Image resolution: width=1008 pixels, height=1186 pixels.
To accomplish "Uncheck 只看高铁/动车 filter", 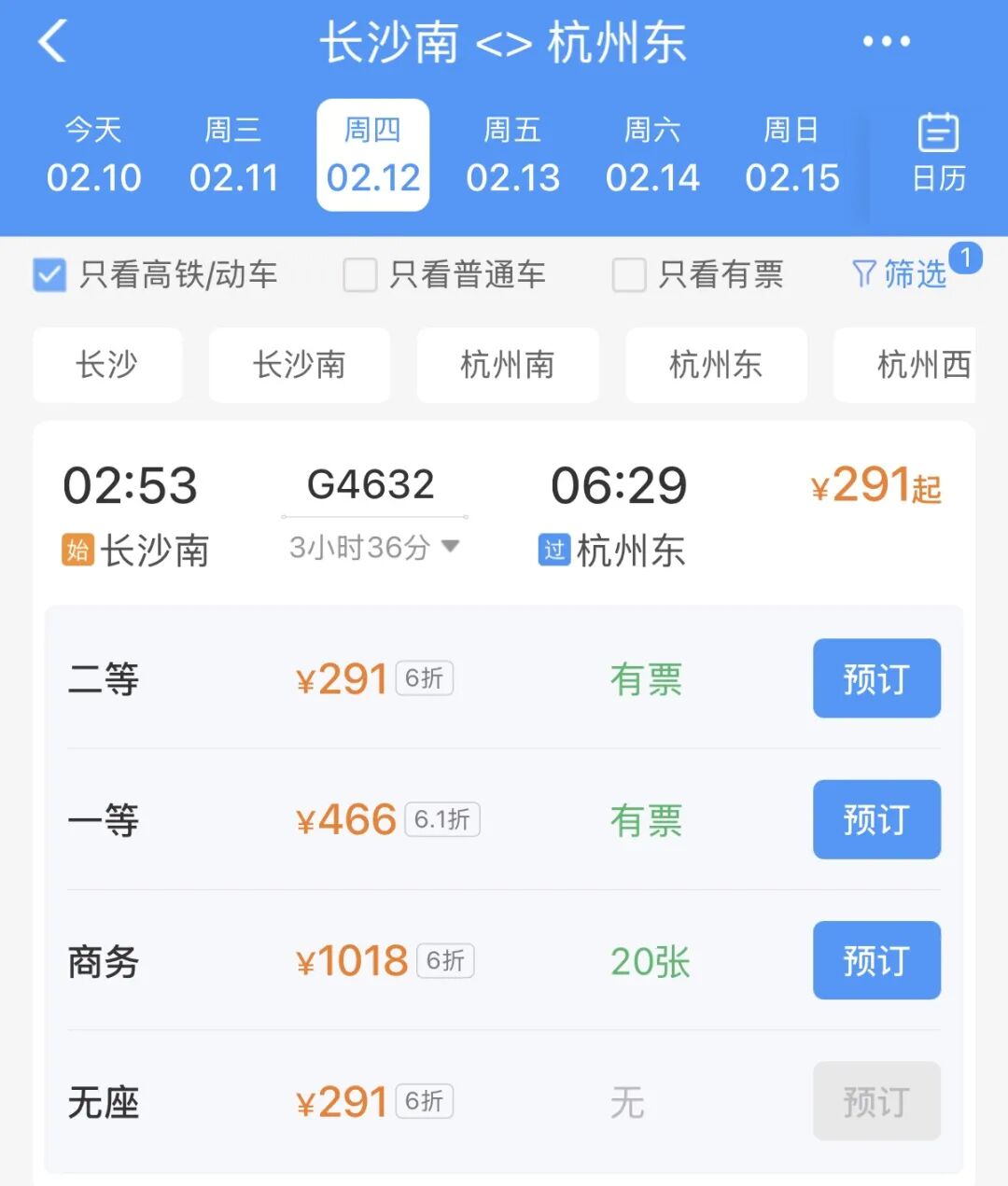I will (49, 275).
